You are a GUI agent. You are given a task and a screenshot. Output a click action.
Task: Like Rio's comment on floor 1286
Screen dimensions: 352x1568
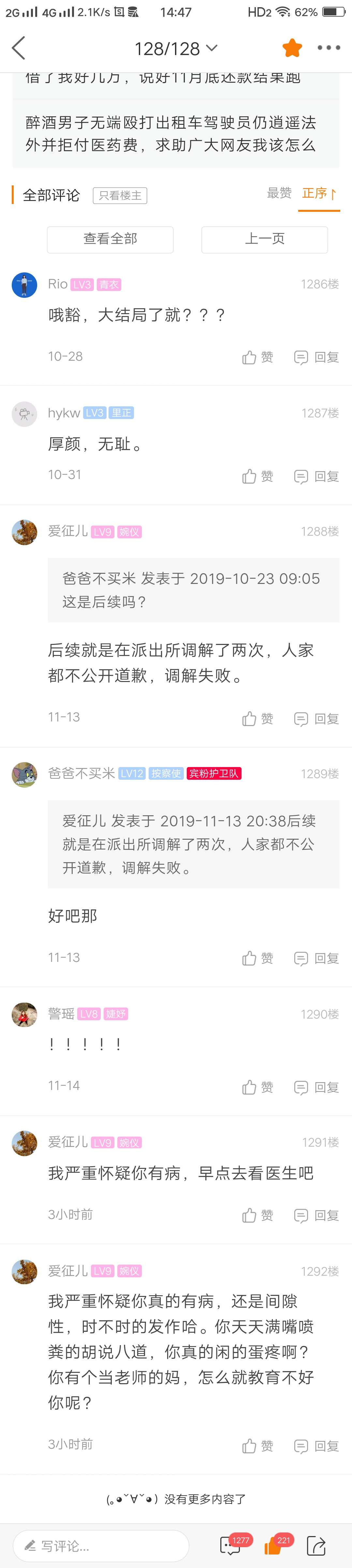[x=257, y=357]
